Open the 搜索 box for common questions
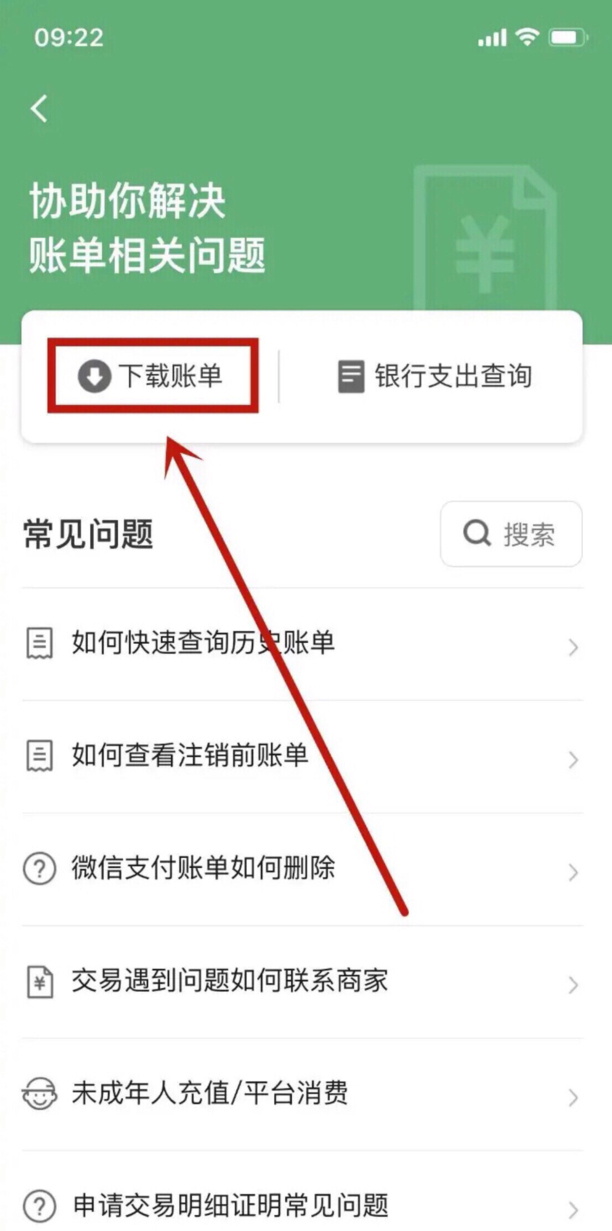 pos(511,534)
